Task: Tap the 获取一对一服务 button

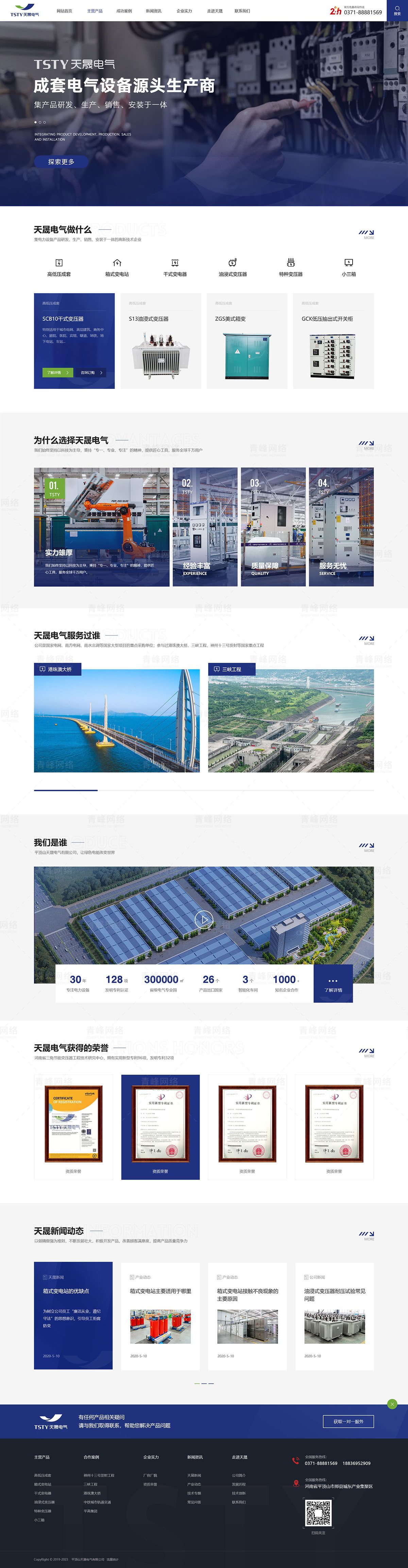Action: [x=348, y=1421]
